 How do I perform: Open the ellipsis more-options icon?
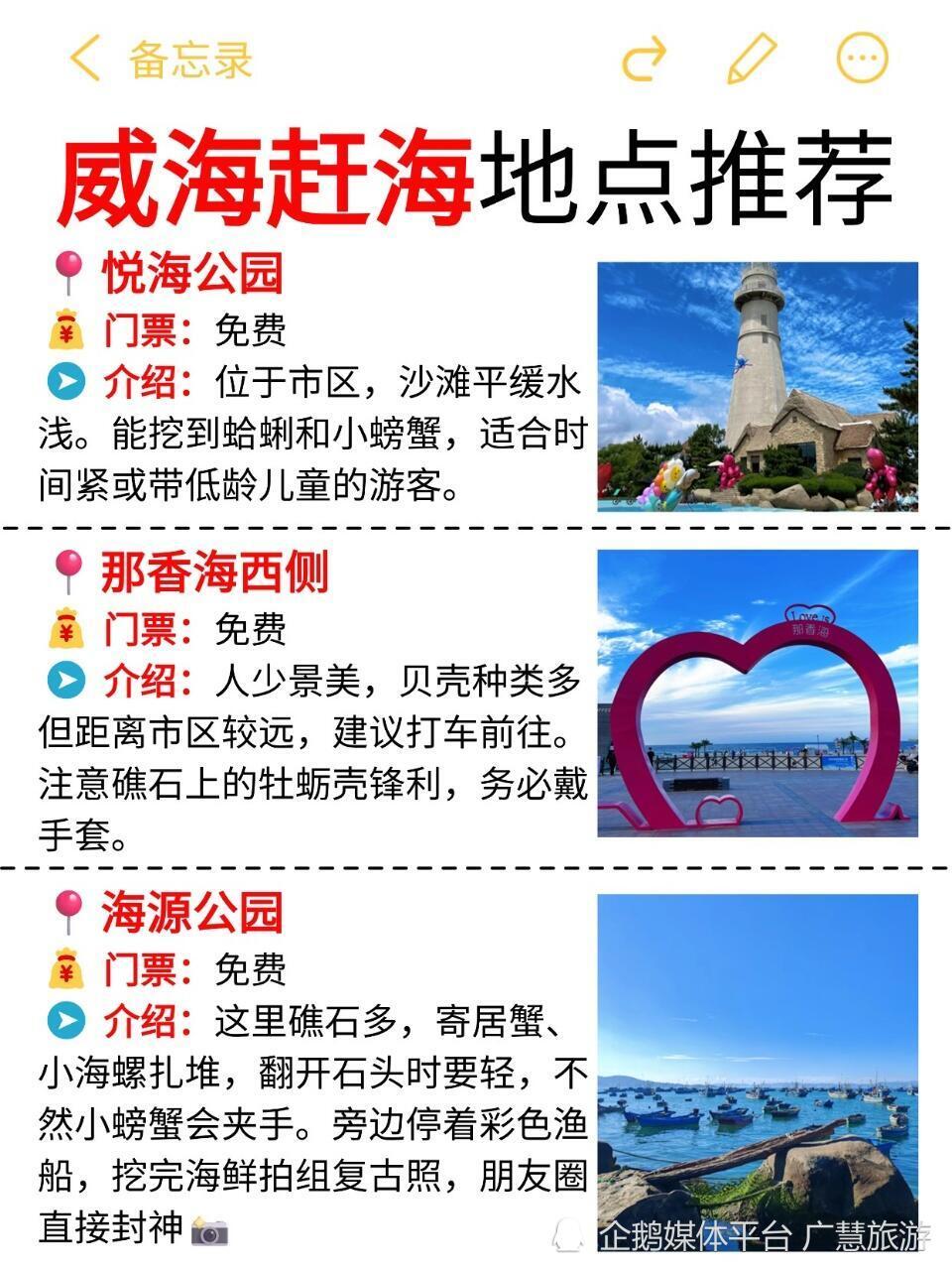864,58
